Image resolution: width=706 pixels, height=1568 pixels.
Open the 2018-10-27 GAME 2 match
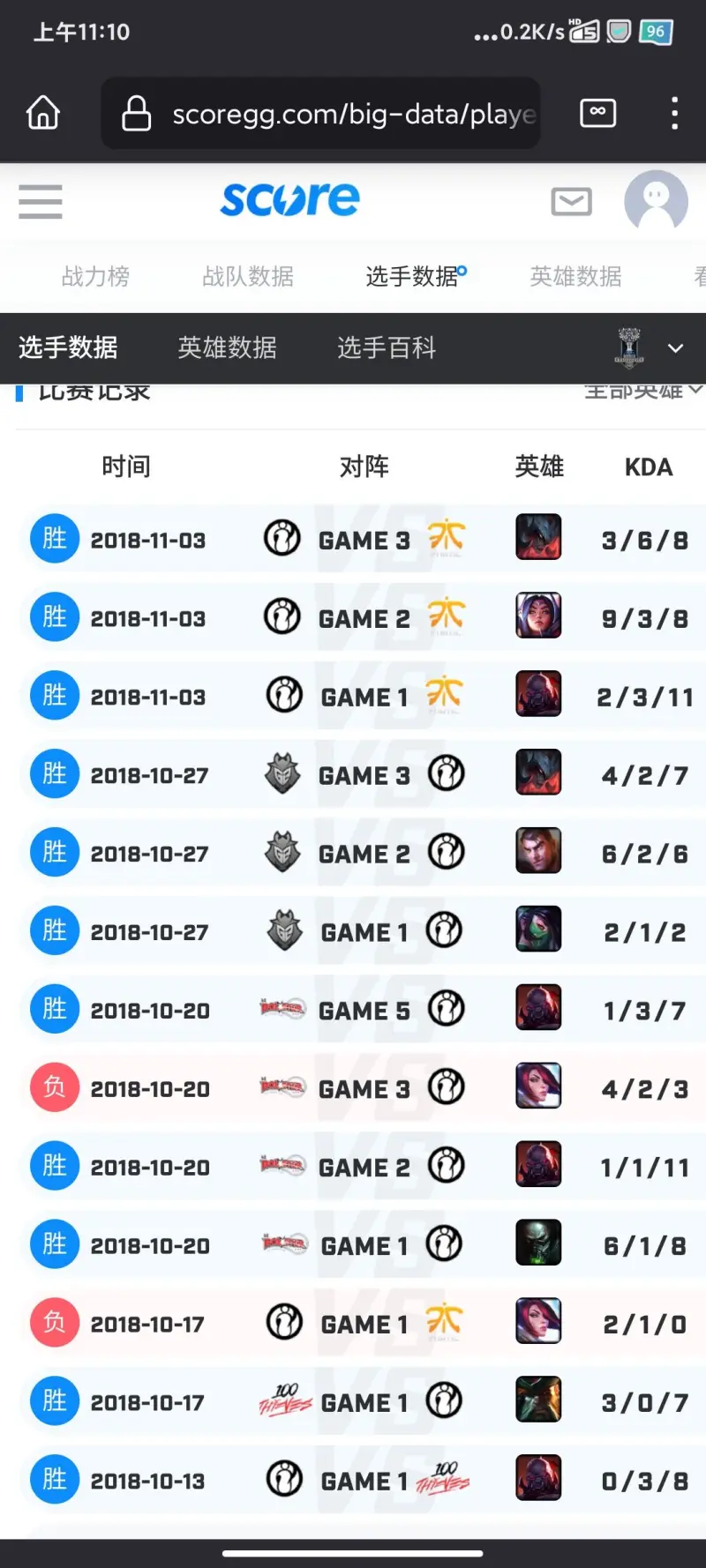point(364,854)
